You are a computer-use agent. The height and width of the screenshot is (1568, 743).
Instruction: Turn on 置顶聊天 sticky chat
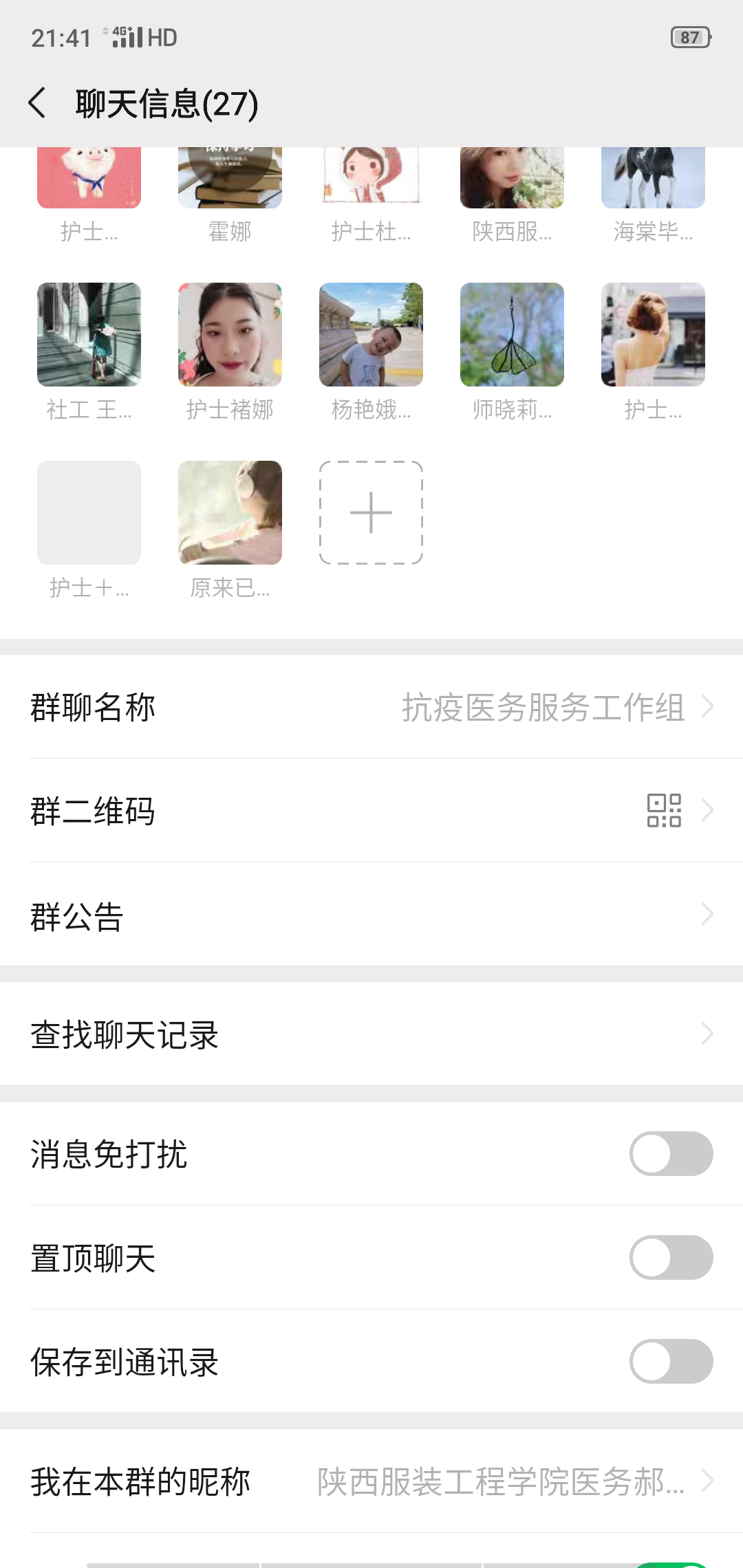(671, 1258)
